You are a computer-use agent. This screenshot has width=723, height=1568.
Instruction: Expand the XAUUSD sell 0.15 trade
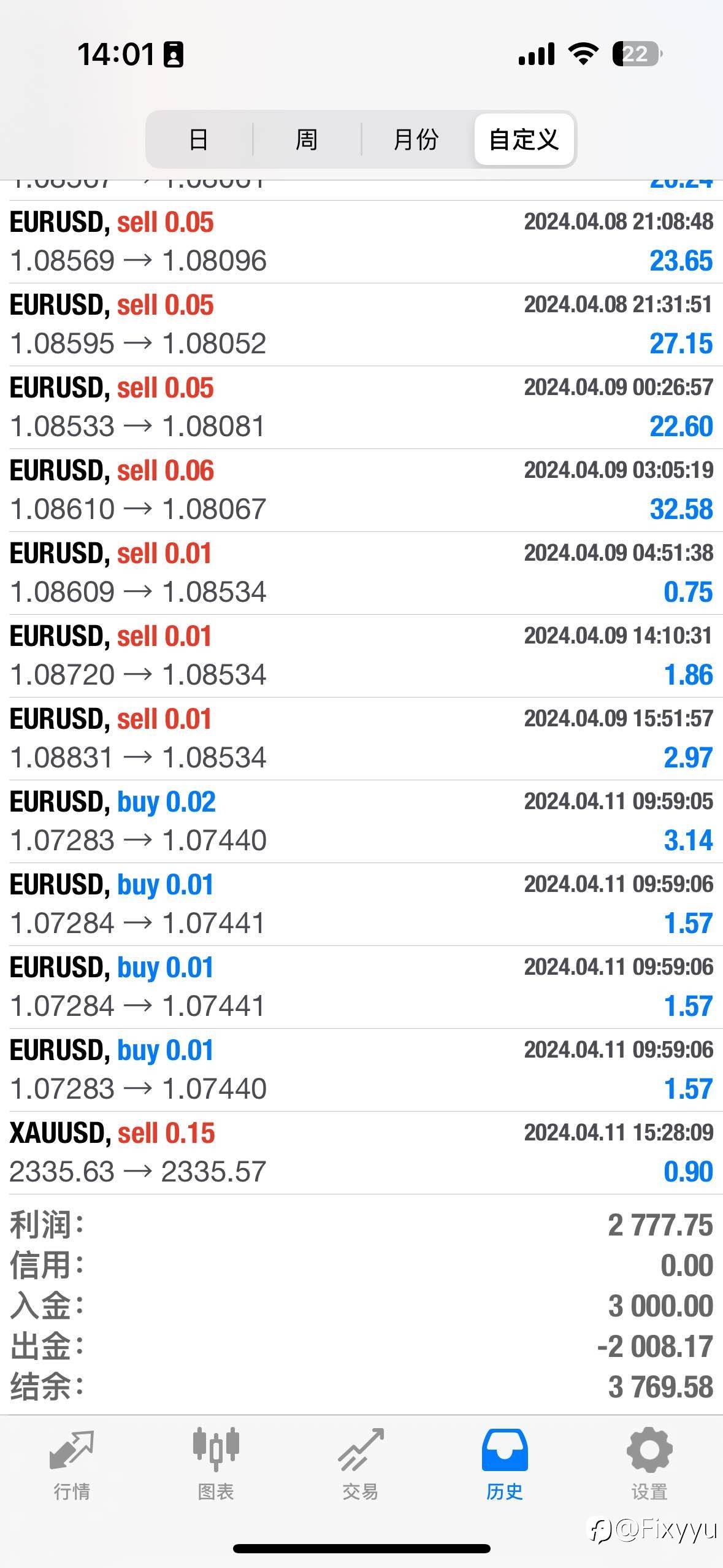click(361, 1153)
